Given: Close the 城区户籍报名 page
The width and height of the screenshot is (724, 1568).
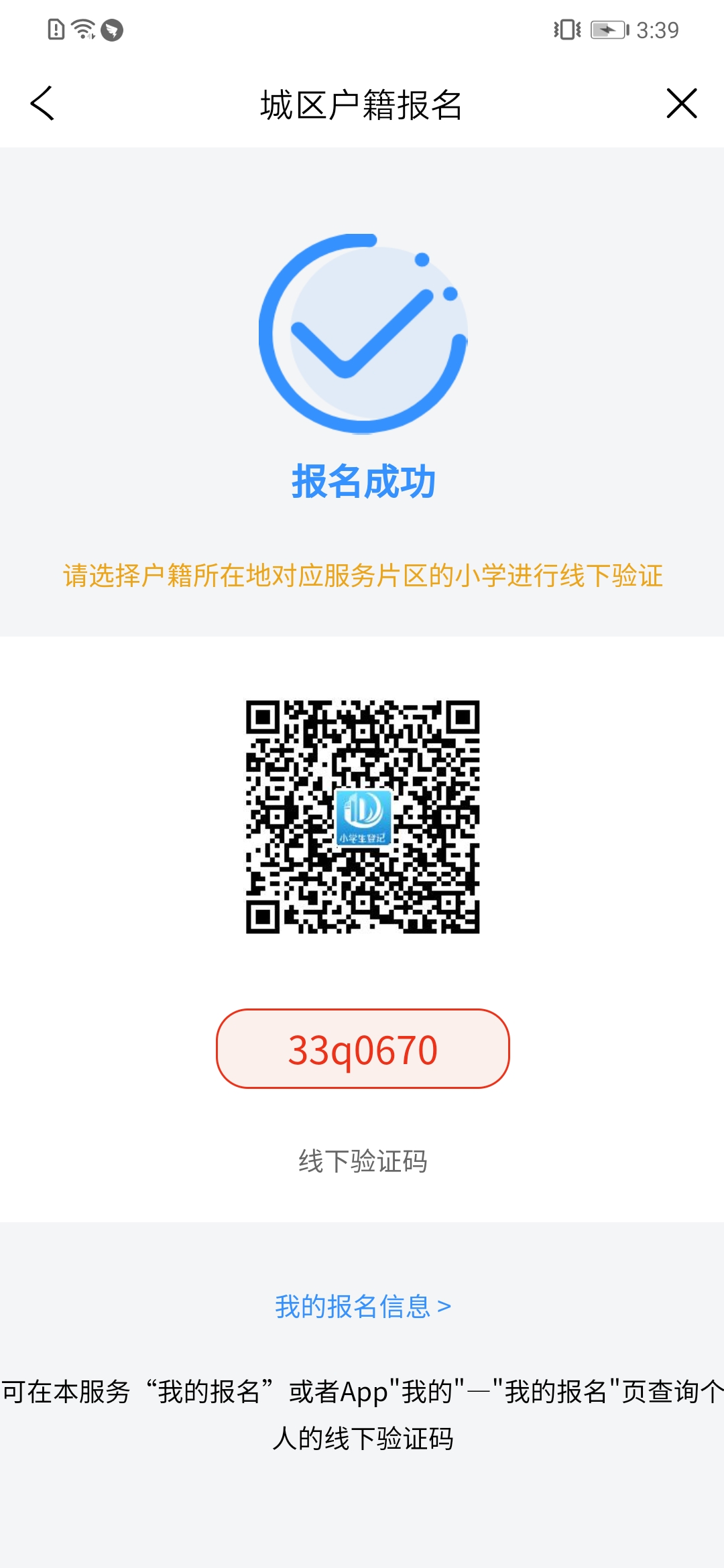Looking at the screenshot, I should (x=682, y=104).
